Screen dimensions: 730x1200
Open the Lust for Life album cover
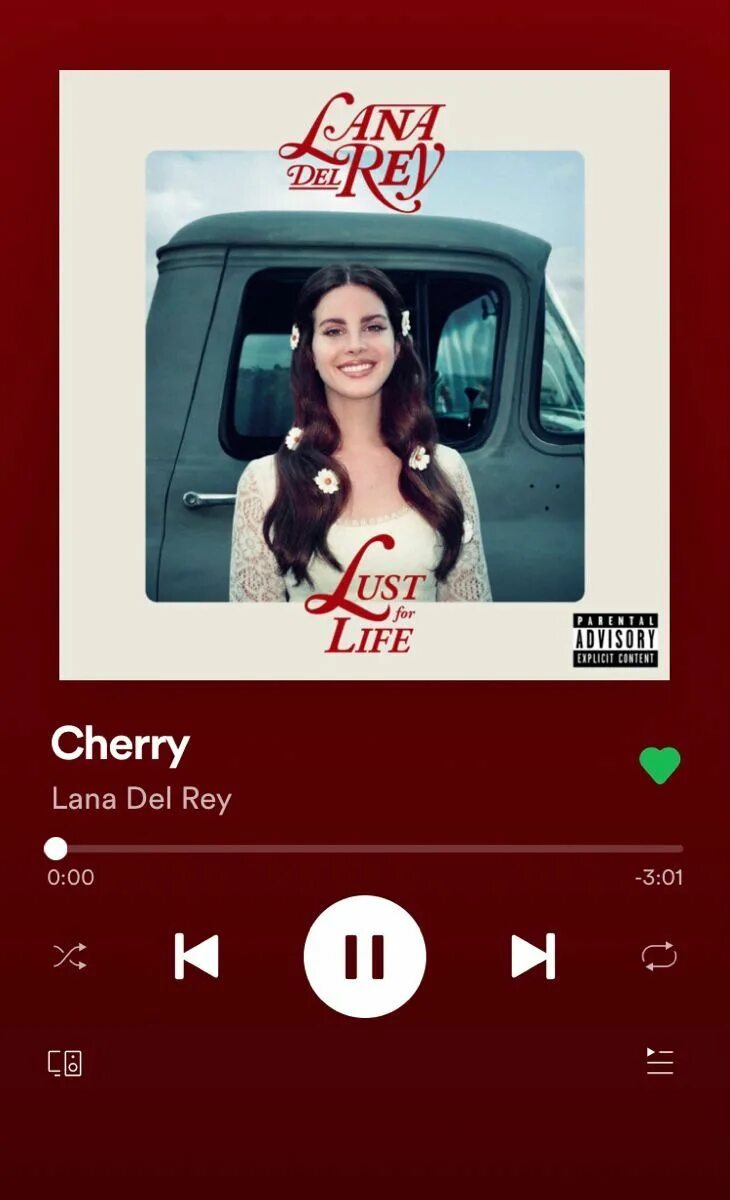point(364,375)
